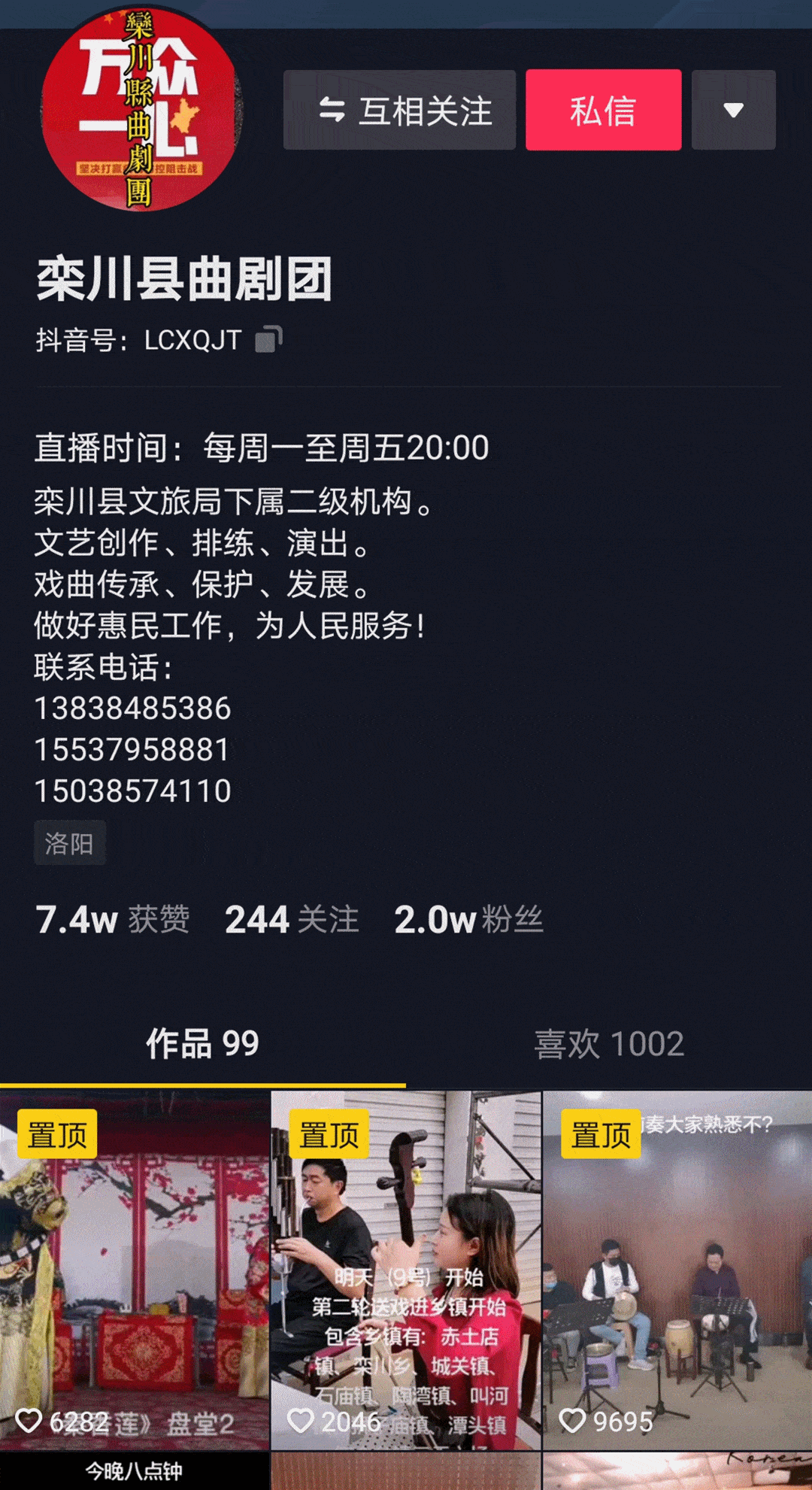812x1490 pixels.
Task: View the 2.0w 粉丝 followers list
Action: (468, 919)
